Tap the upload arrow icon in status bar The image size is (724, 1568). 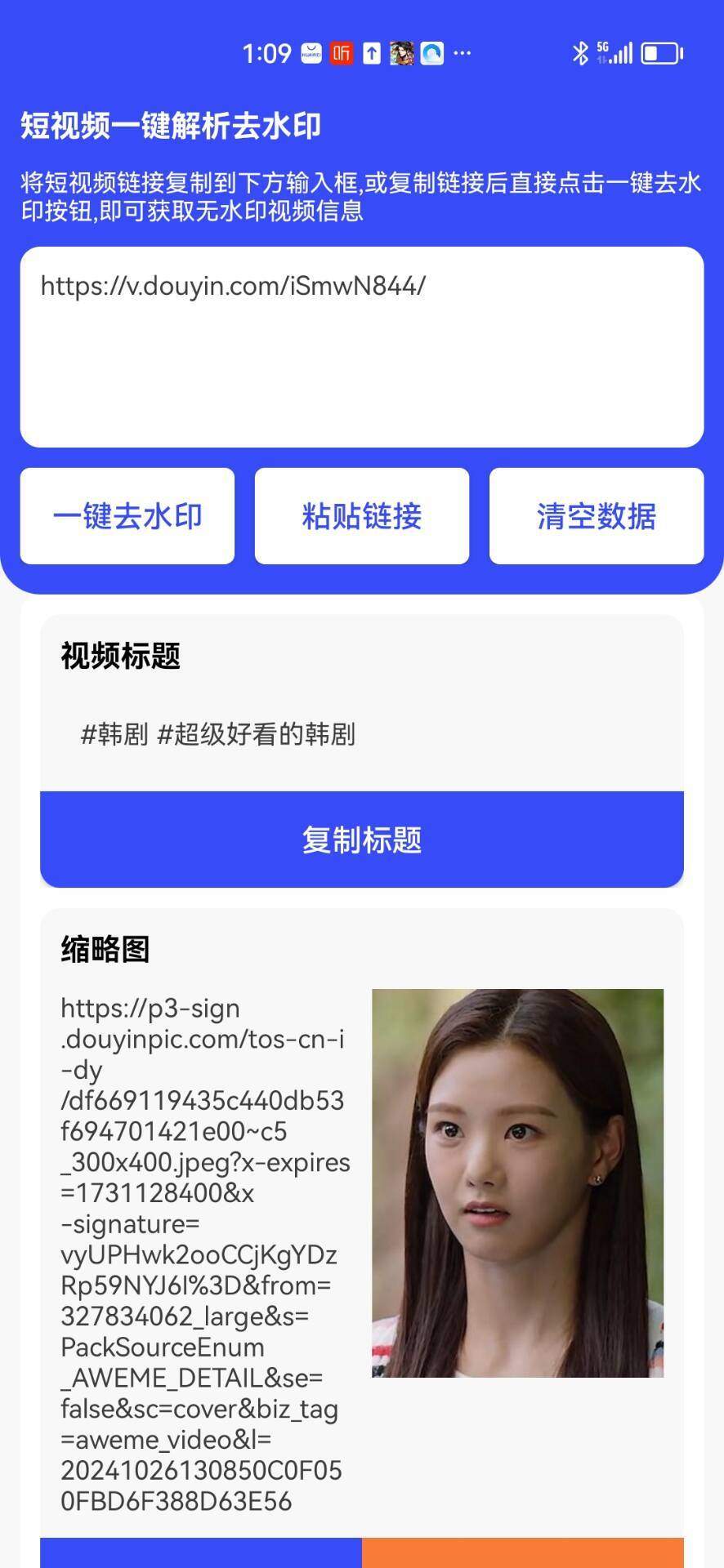pos(373,53)
